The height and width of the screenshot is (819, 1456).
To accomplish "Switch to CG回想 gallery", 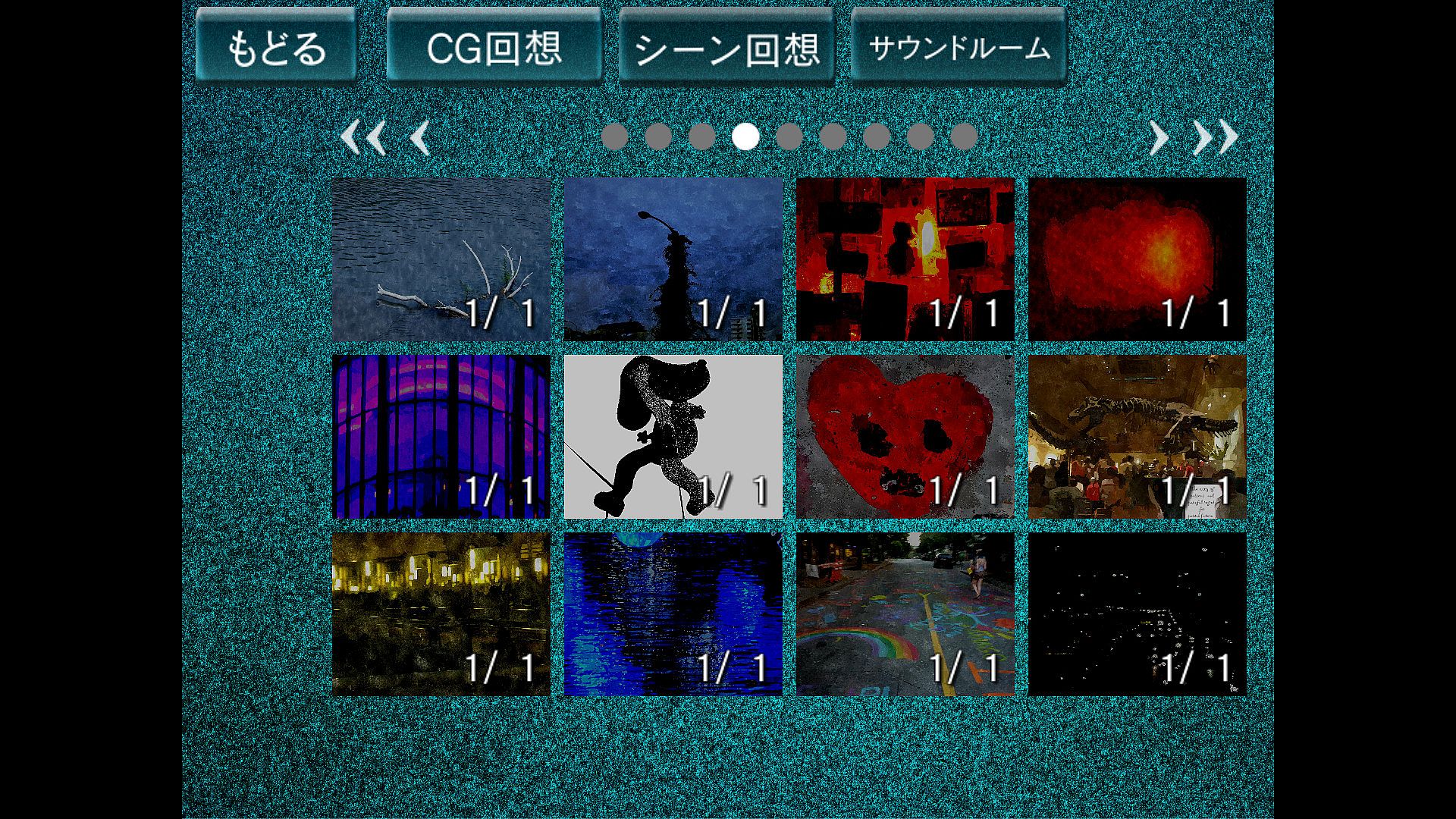I will [494, 47].
